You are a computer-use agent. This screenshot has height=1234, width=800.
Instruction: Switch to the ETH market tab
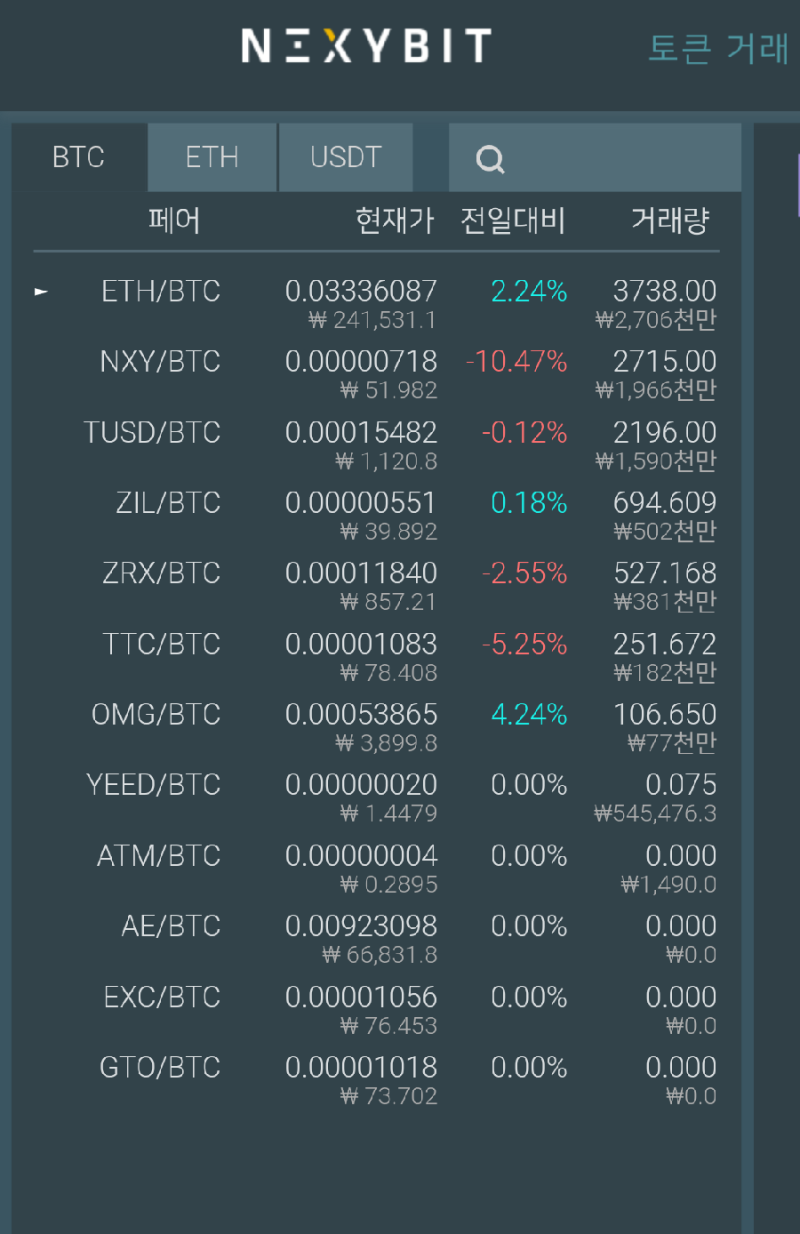(x=212, y=158)
